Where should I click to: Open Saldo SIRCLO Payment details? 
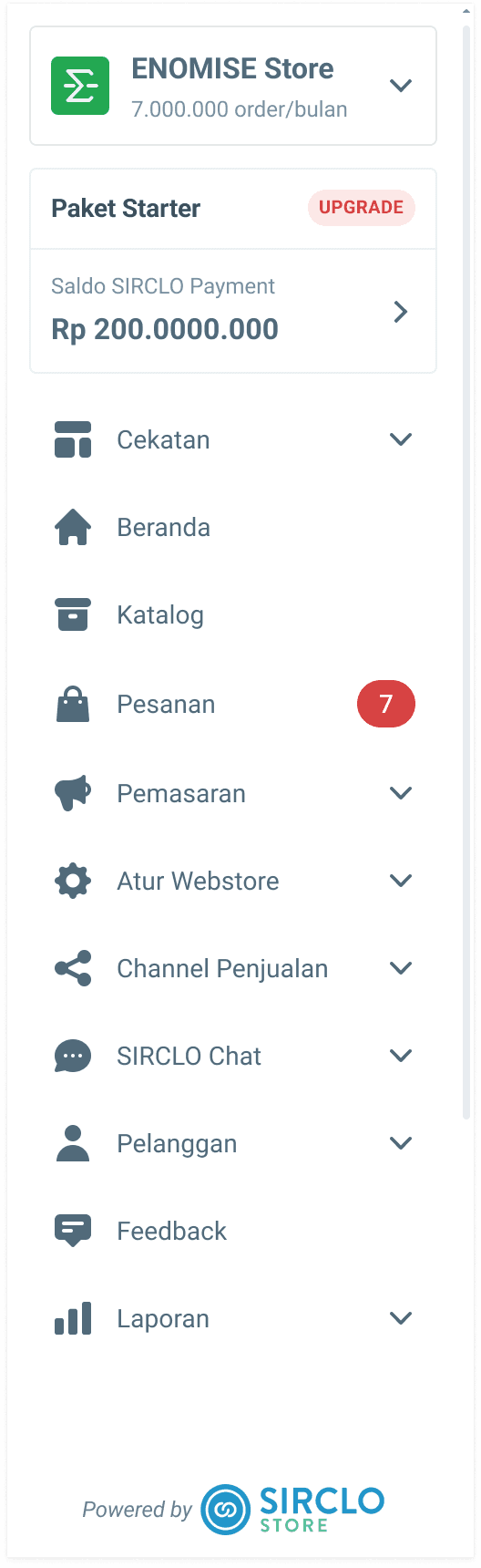[233, 311]
